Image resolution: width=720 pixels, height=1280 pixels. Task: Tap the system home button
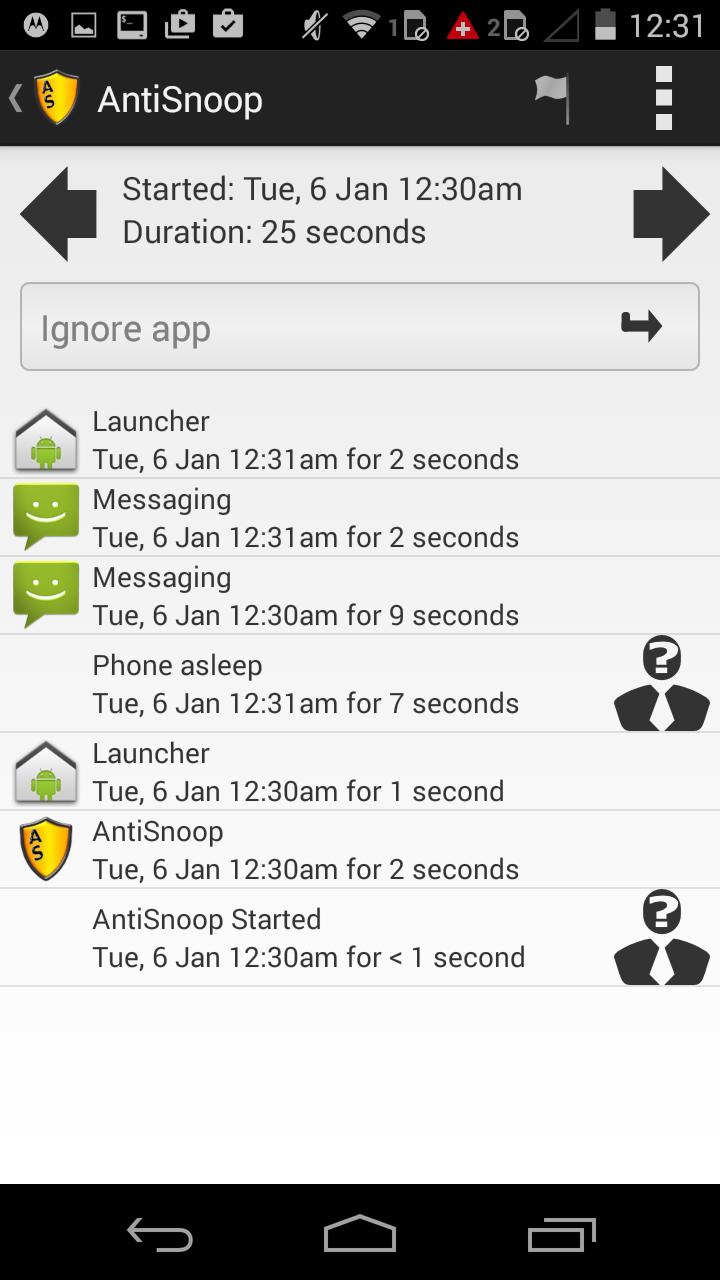(360, 1234)
